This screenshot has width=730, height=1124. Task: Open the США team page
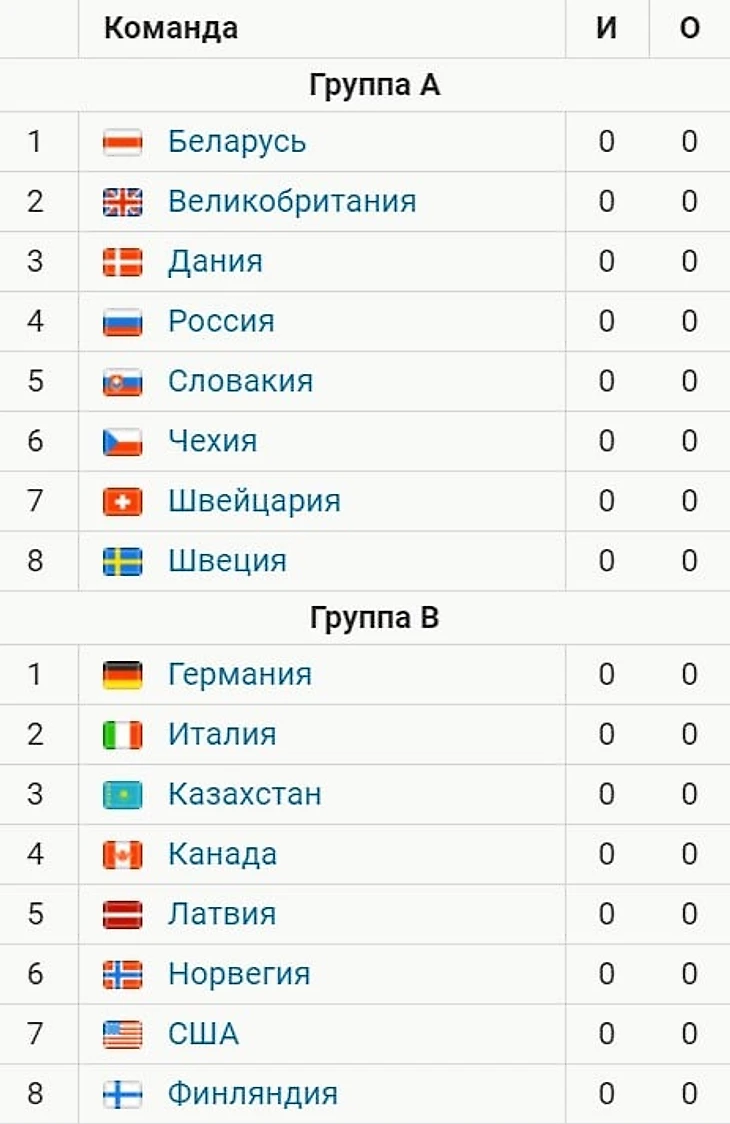(203, 1034)
